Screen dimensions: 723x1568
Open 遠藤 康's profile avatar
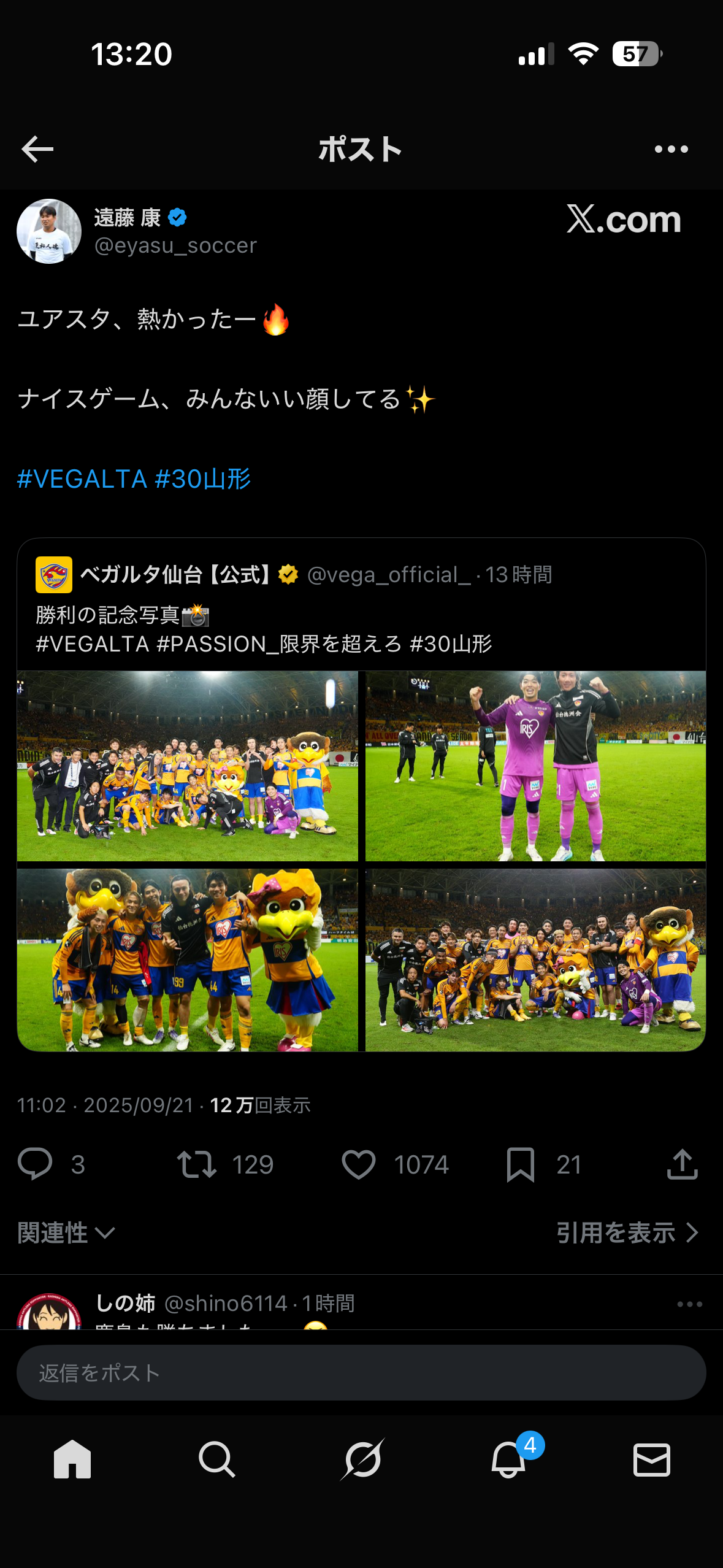[49, 231]
